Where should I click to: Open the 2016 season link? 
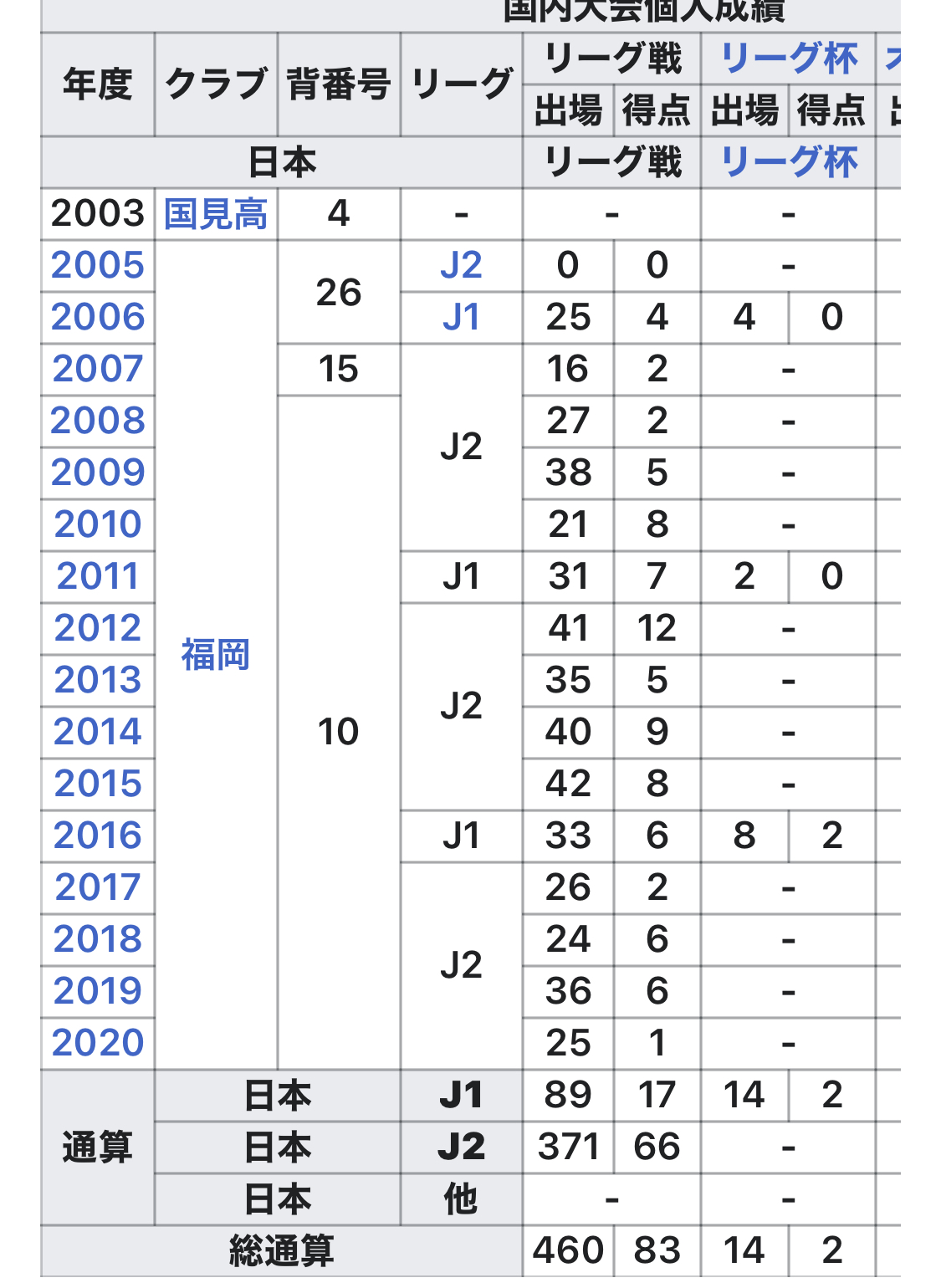pos(98,836)
